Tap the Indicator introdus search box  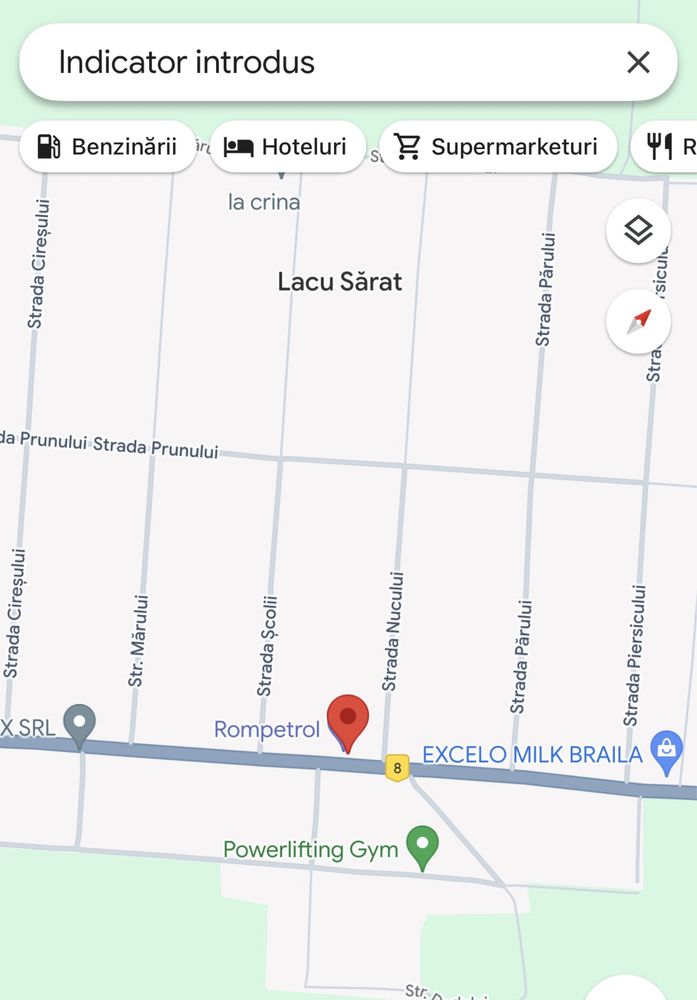[x=300, y=62]
